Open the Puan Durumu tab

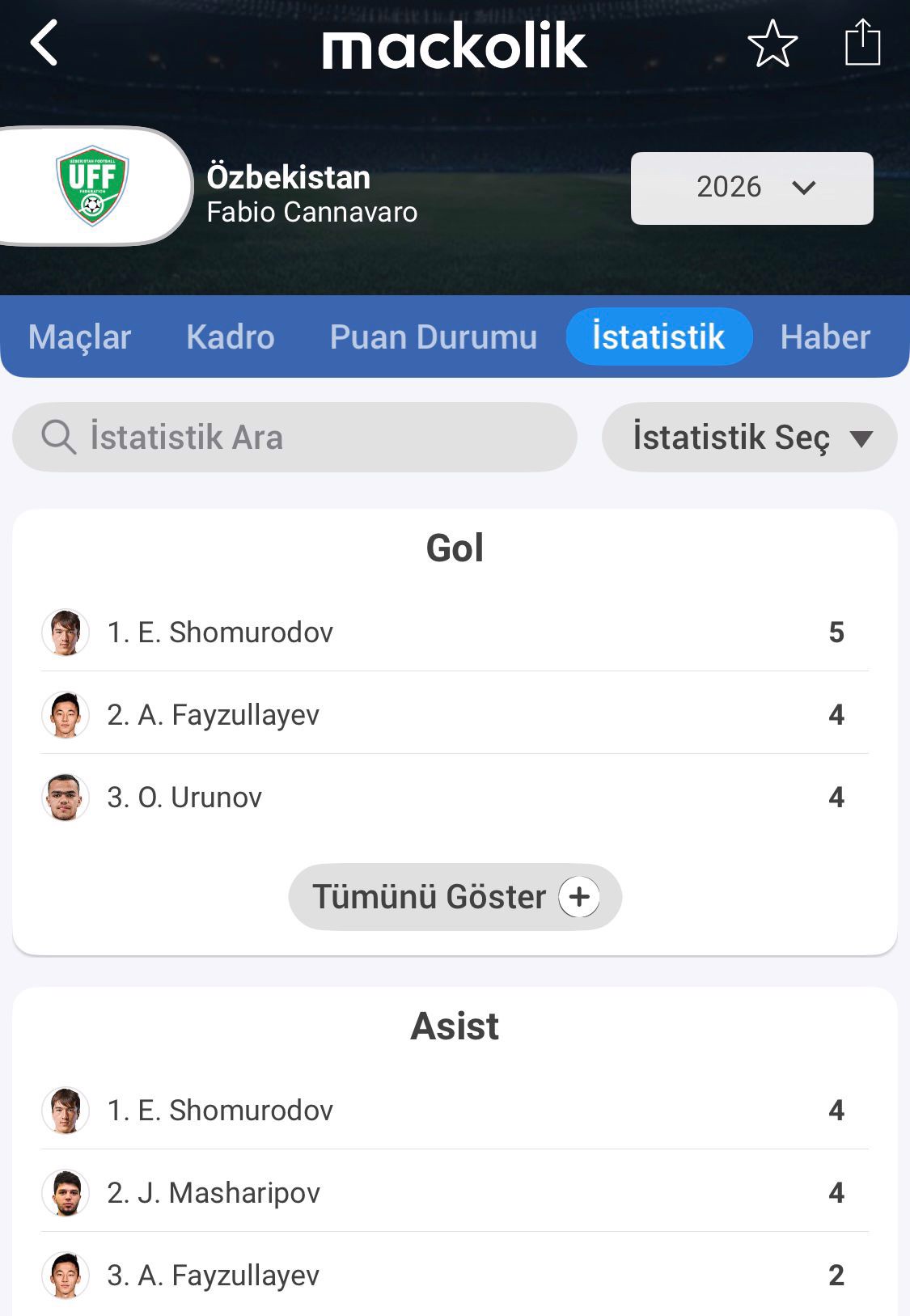tap(433, 337)
